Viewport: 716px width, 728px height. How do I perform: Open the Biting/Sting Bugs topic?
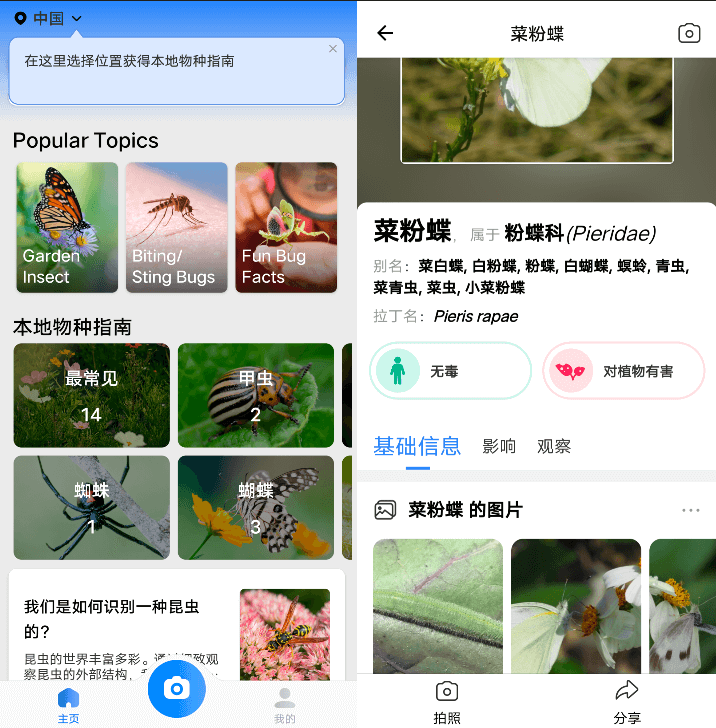(x=176, y=227)
